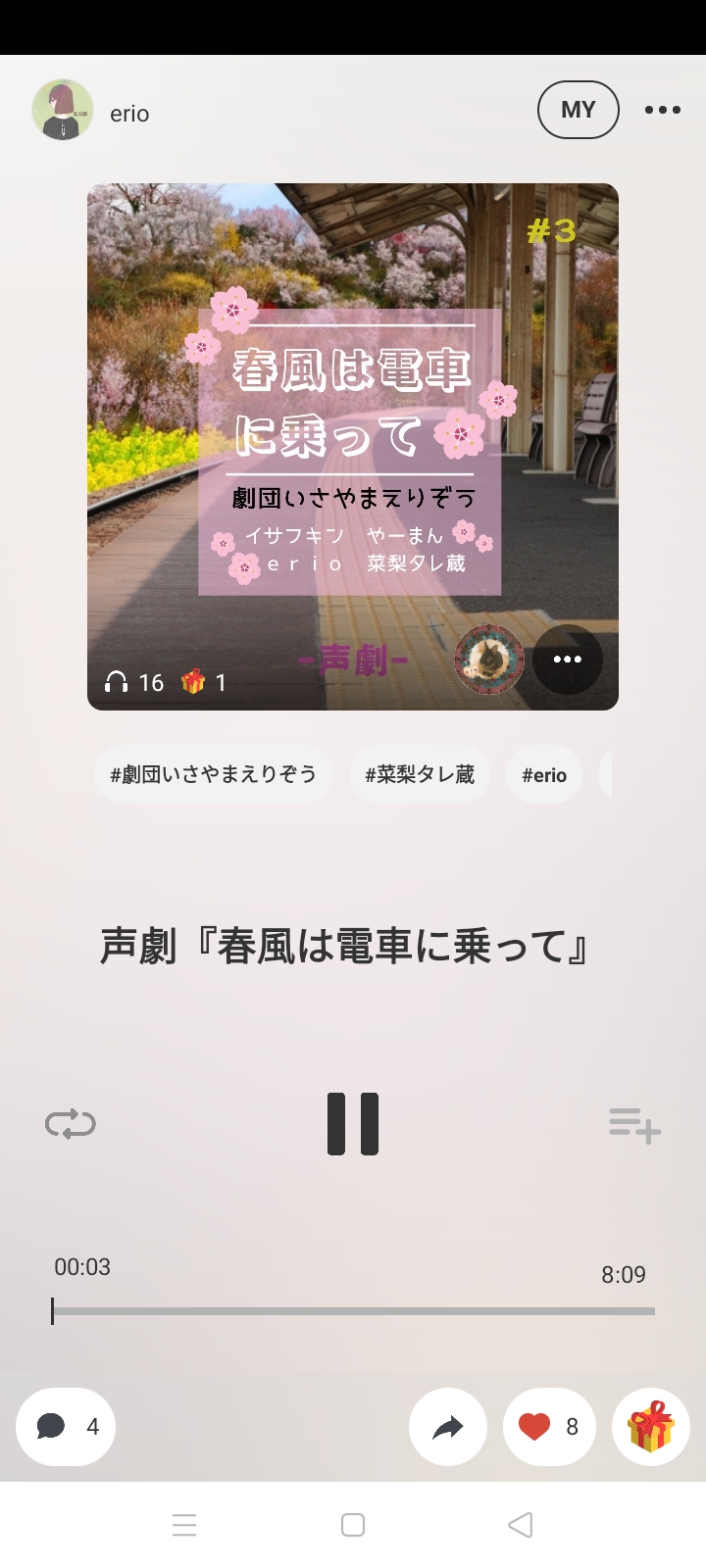Open erio's profile avatar
This screenshot has height=1568, width=706.
tap(63, 111)
